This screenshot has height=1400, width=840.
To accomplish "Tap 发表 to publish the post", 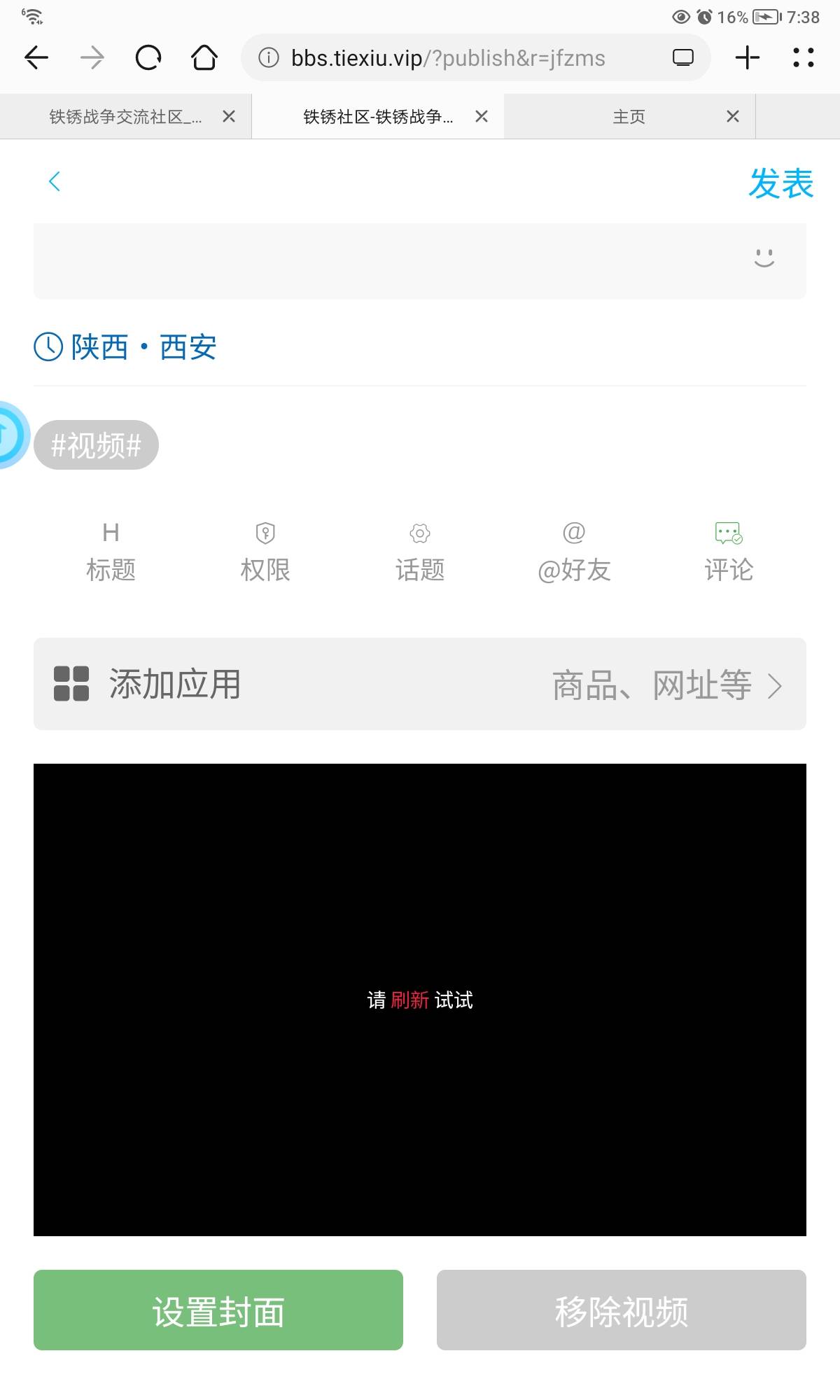I will (780, 183).
